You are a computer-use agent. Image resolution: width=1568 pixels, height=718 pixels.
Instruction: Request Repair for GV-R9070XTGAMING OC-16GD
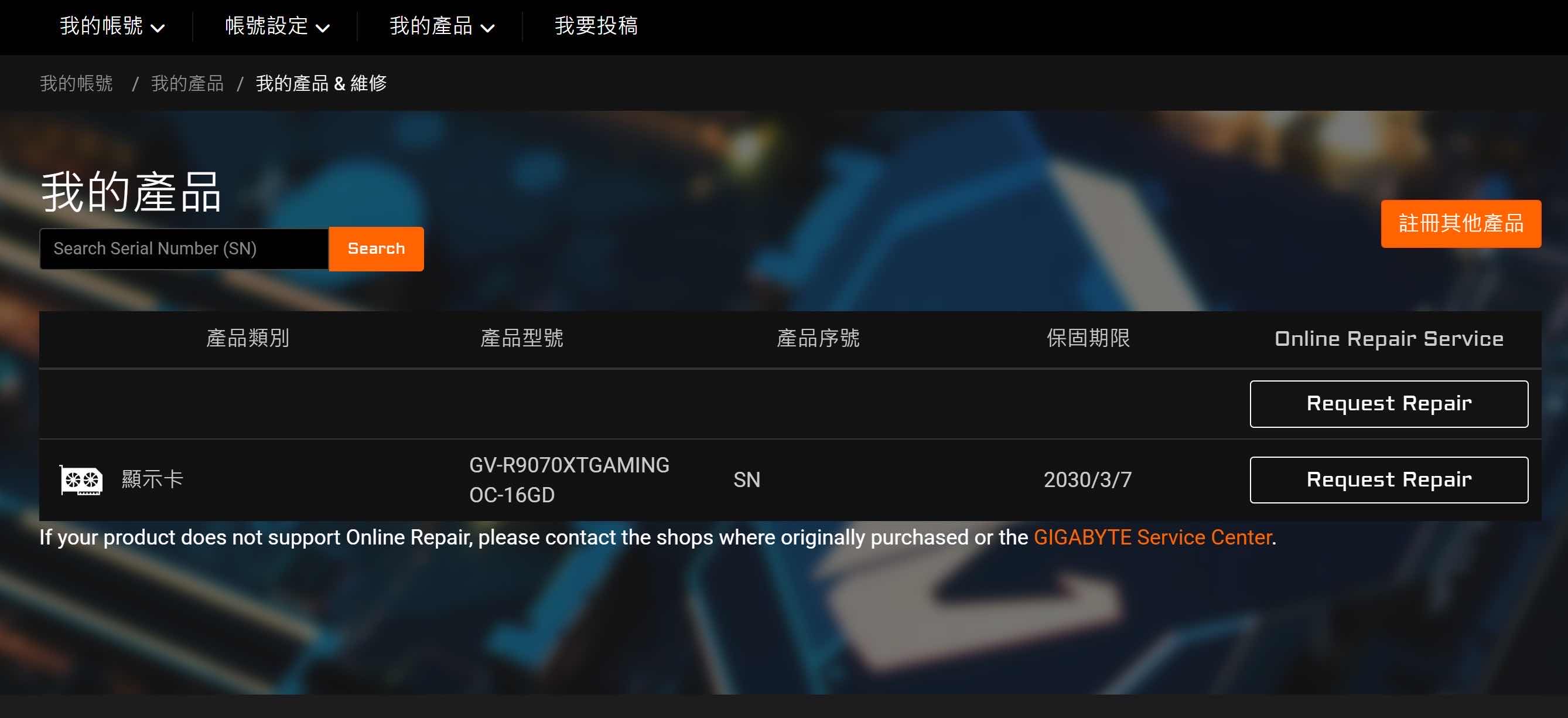pos(1388,480)
